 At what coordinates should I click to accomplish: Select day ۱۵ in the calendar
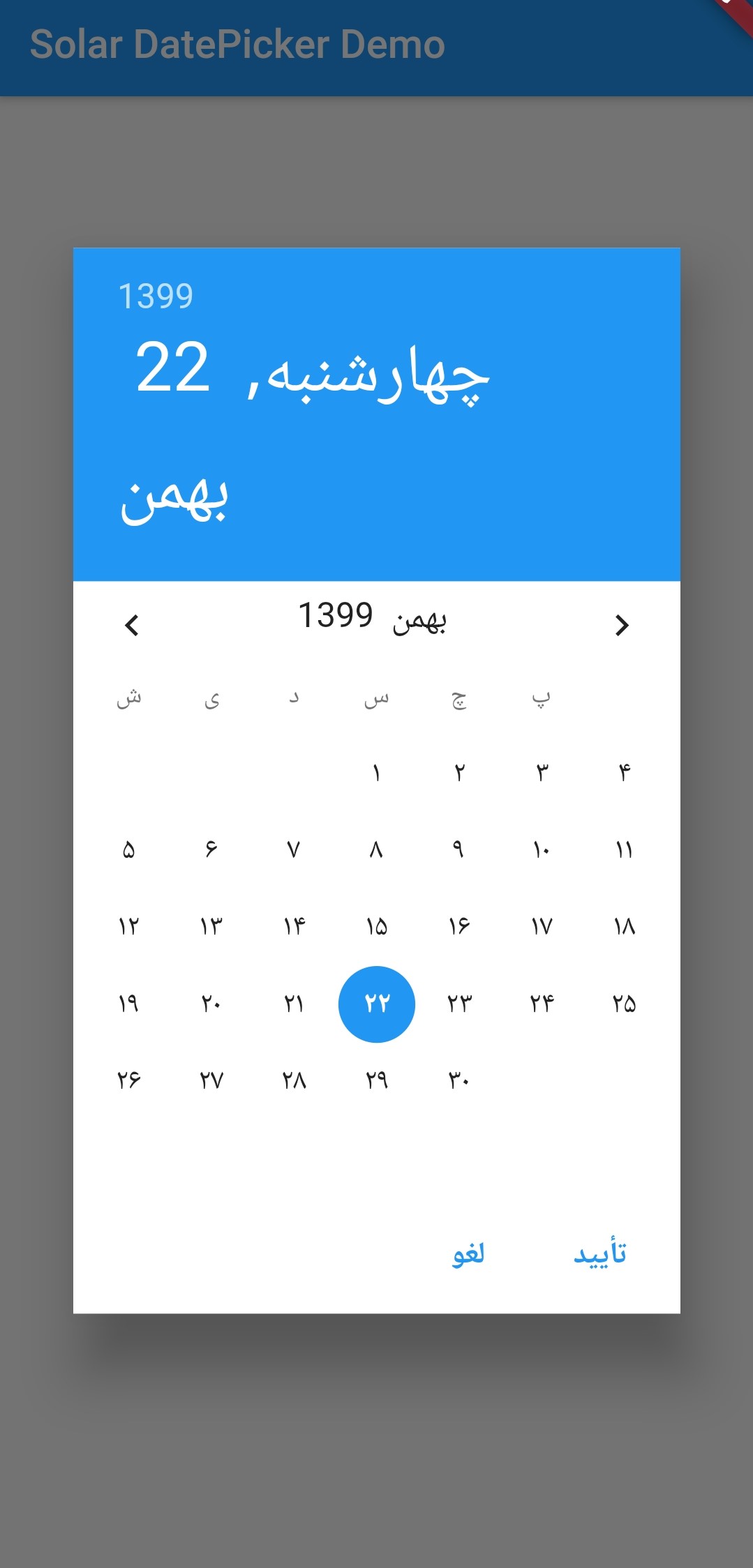[x=377, y=926]
